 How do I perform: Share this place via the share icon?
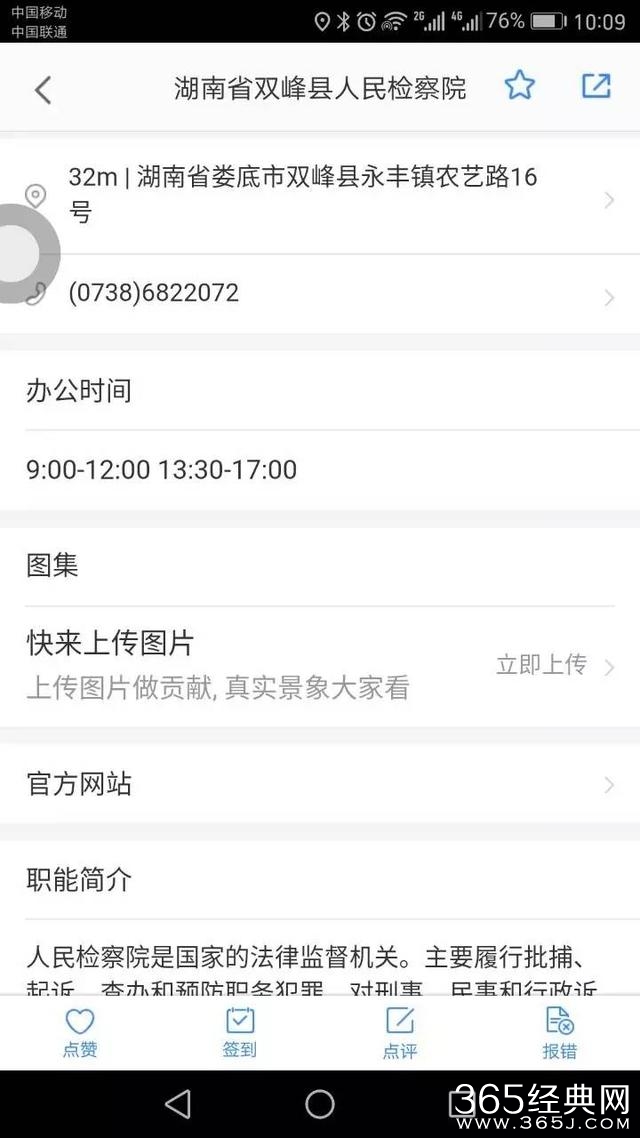click(596, 86)
